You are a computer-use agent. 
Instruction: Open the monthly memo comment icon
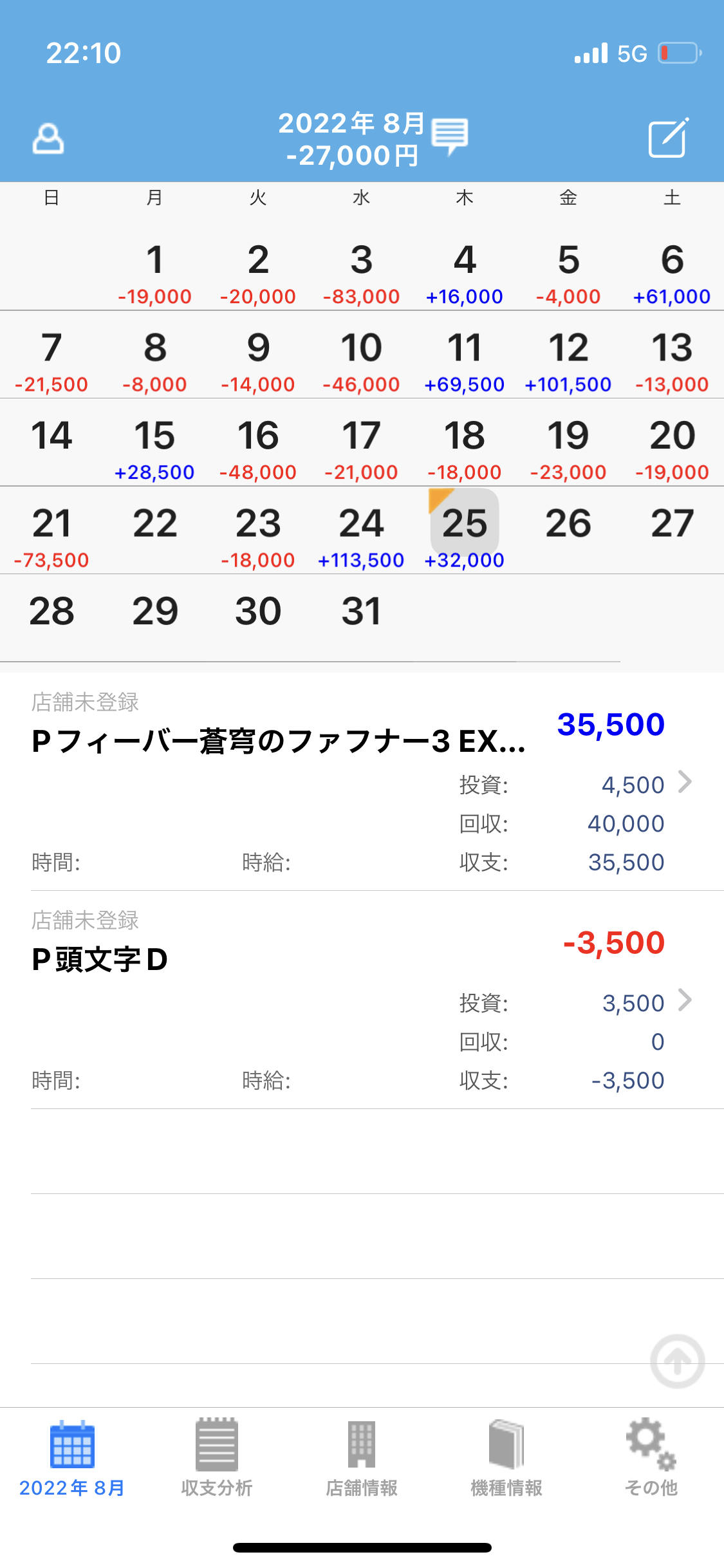tap(449, 136)
